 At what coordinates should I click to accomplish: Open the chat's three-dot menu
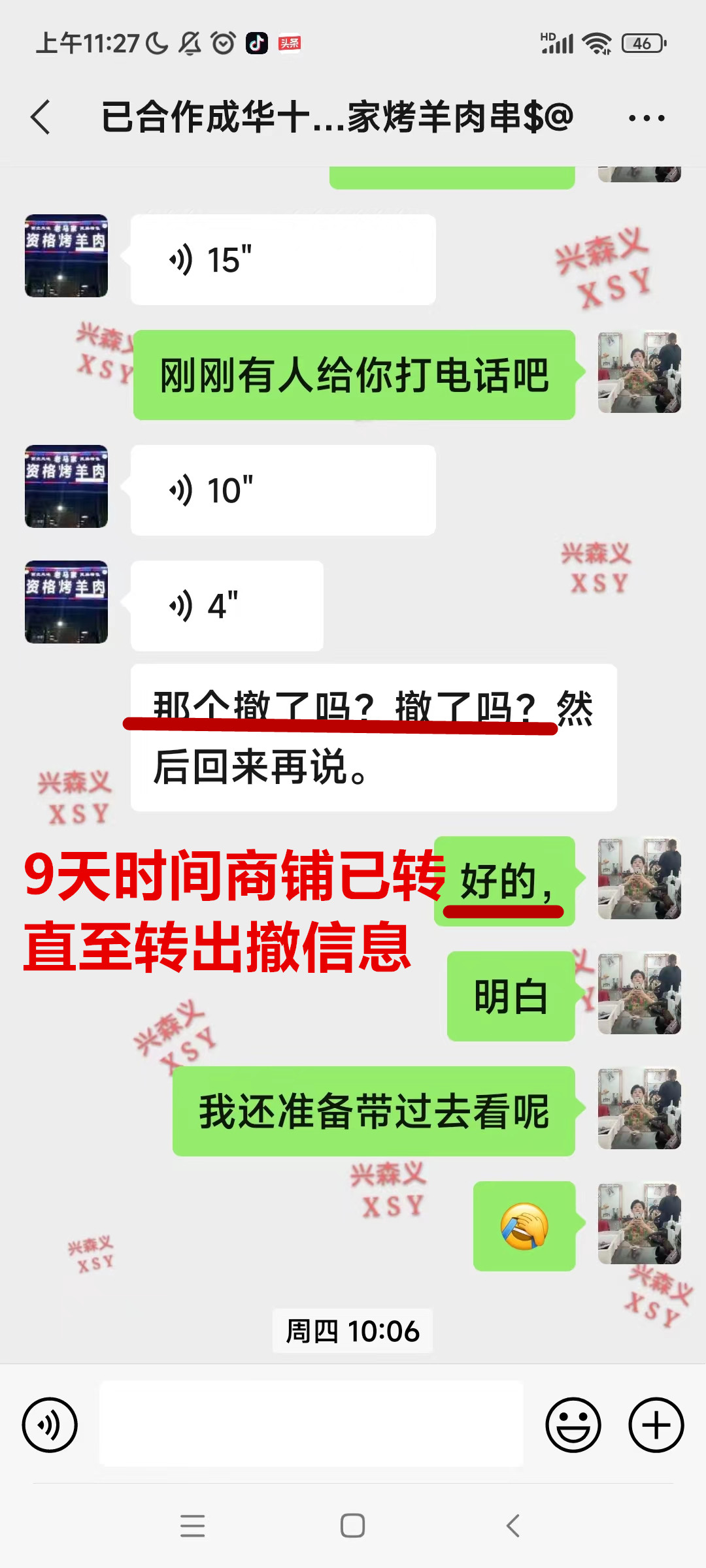tap(646, 118)
